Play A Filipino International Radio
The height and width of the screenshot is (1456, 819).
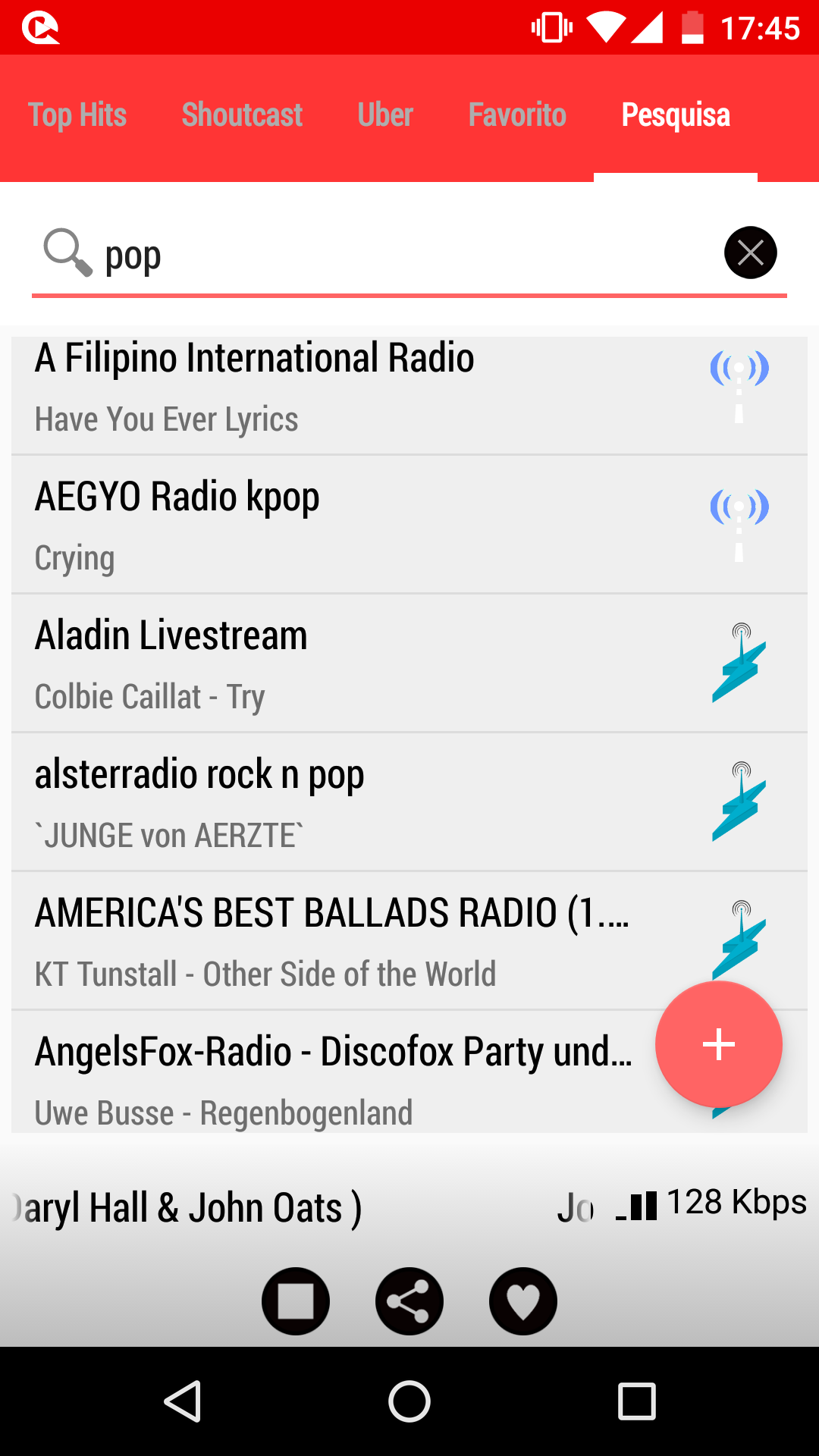[334, 388]
